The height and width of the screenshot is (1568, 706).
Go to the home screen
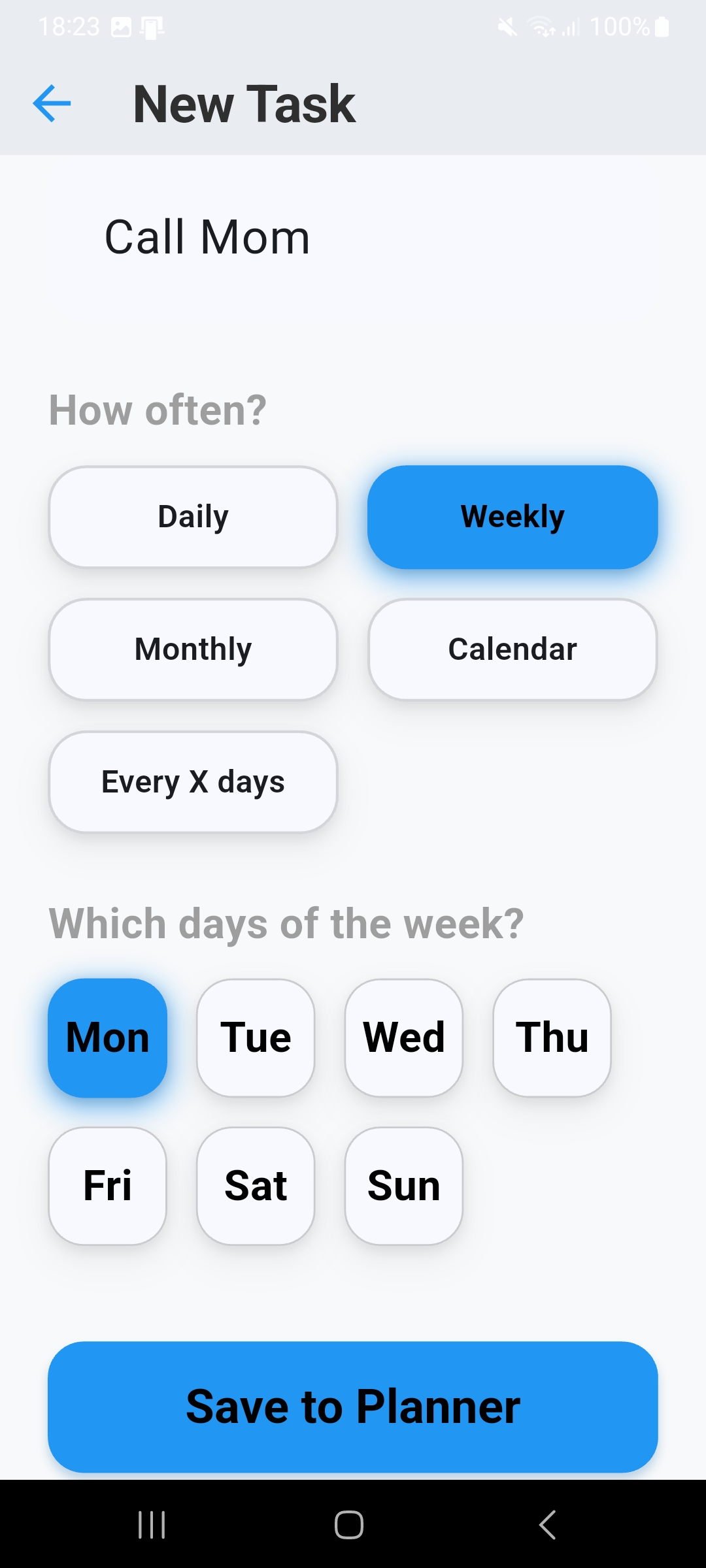(x=349, y=1525)
